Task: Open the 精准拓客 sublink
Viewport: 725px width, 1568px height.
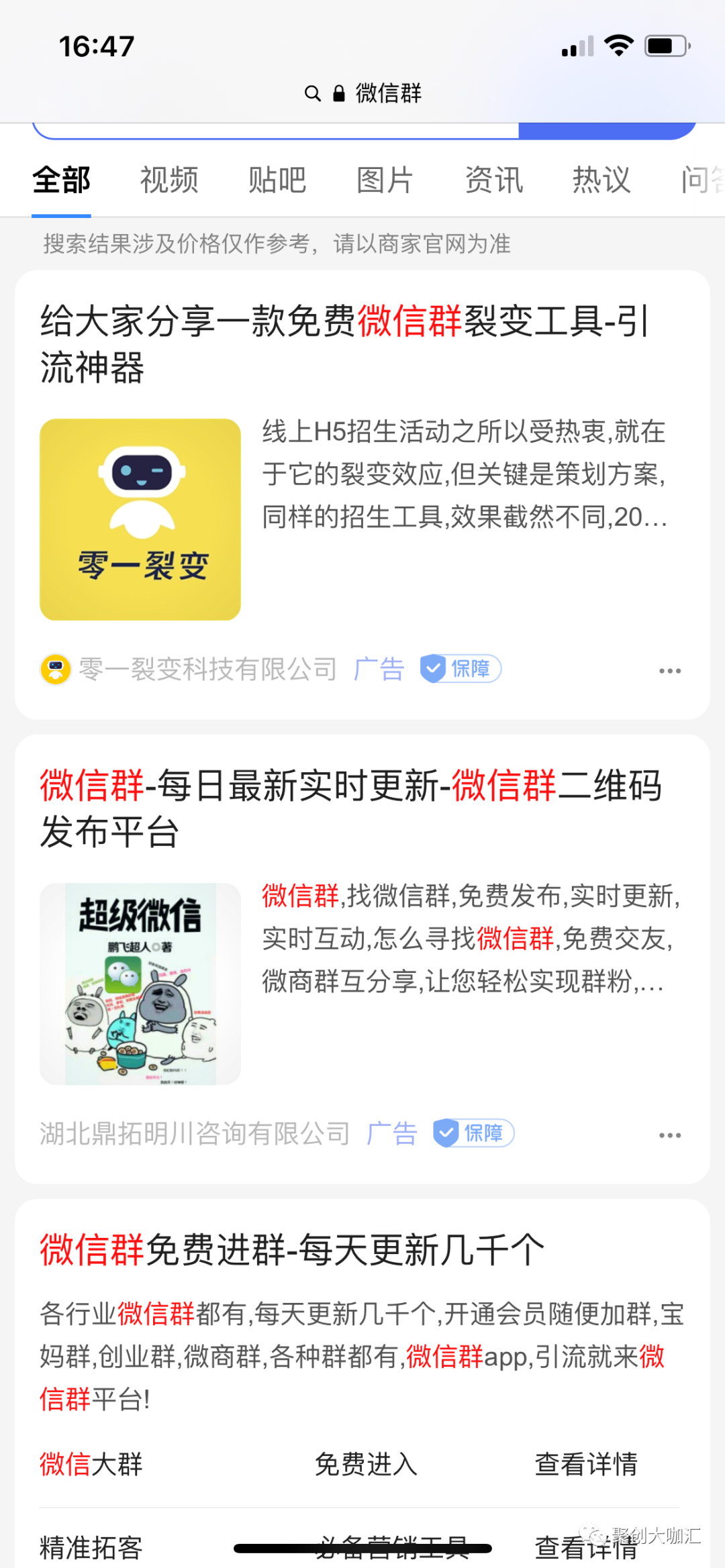Action: (91, 1548)
